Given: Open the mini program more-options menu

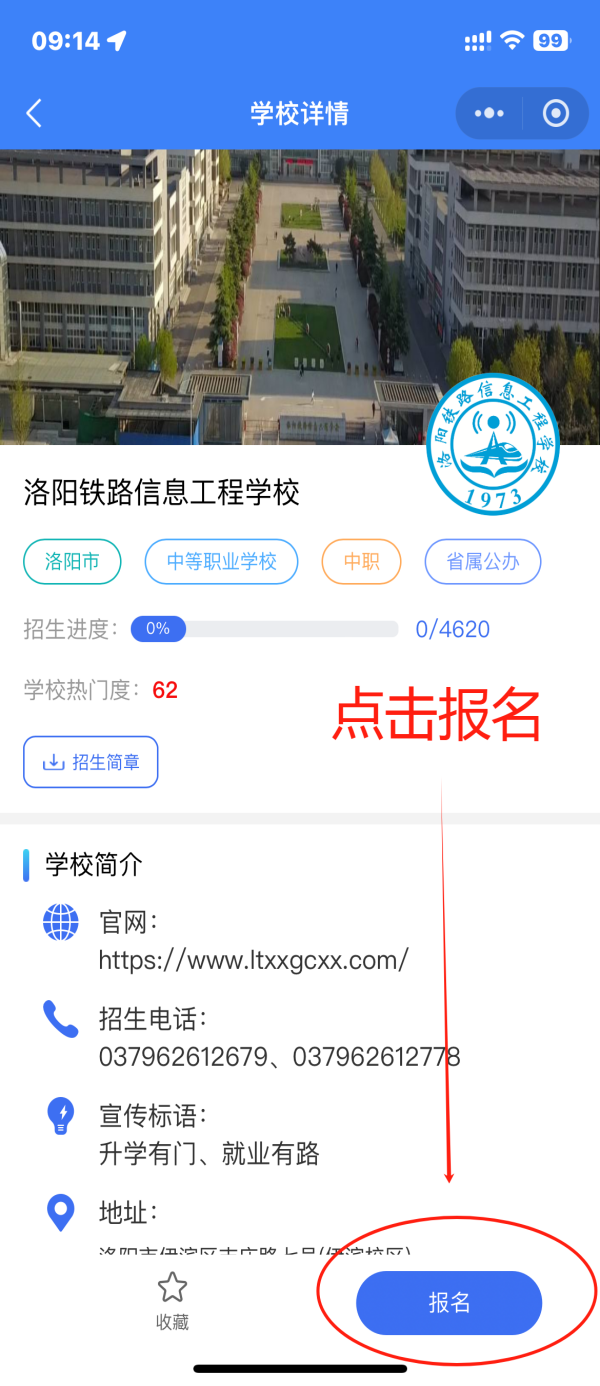Looking at the screenshot, I should click(489, 113).
